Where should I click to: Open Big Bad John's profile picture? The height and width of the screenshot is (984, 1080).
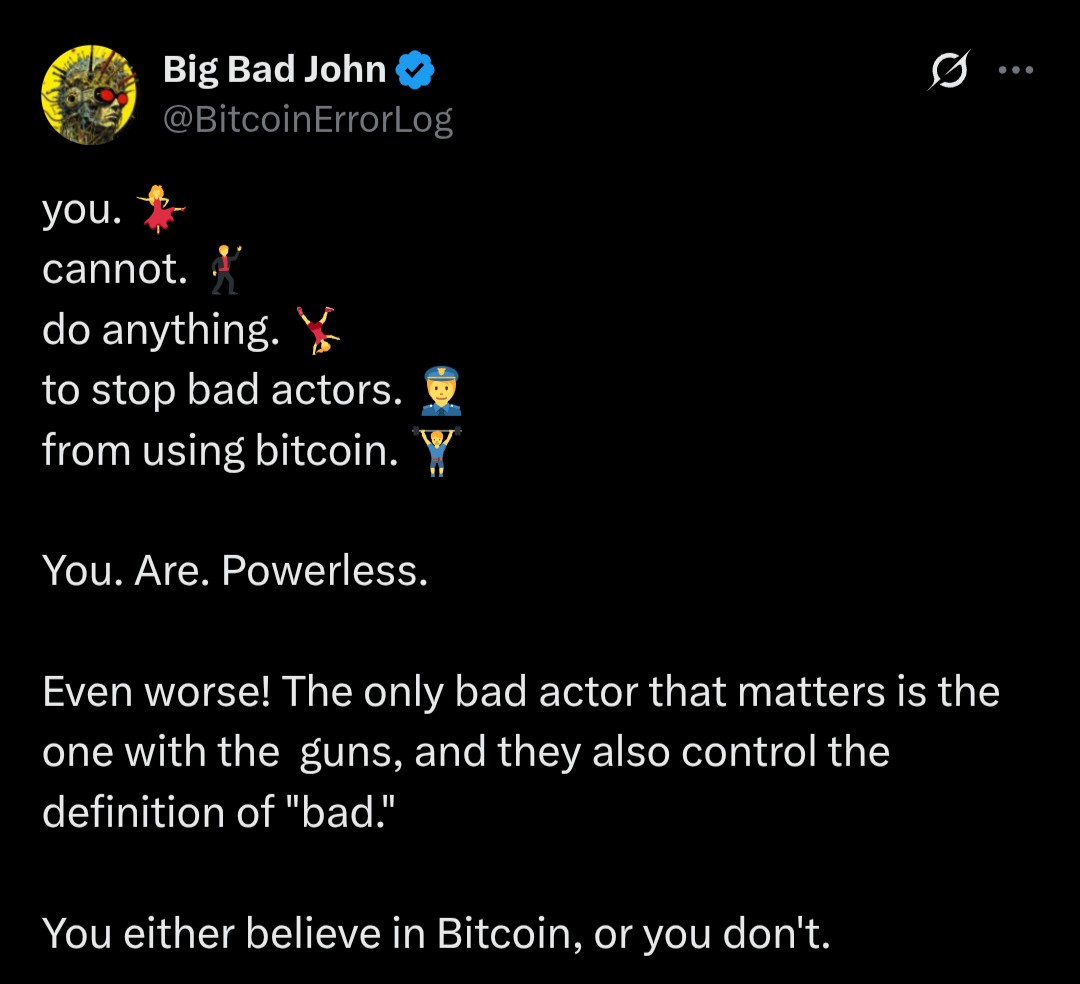(x=89, y=95)
